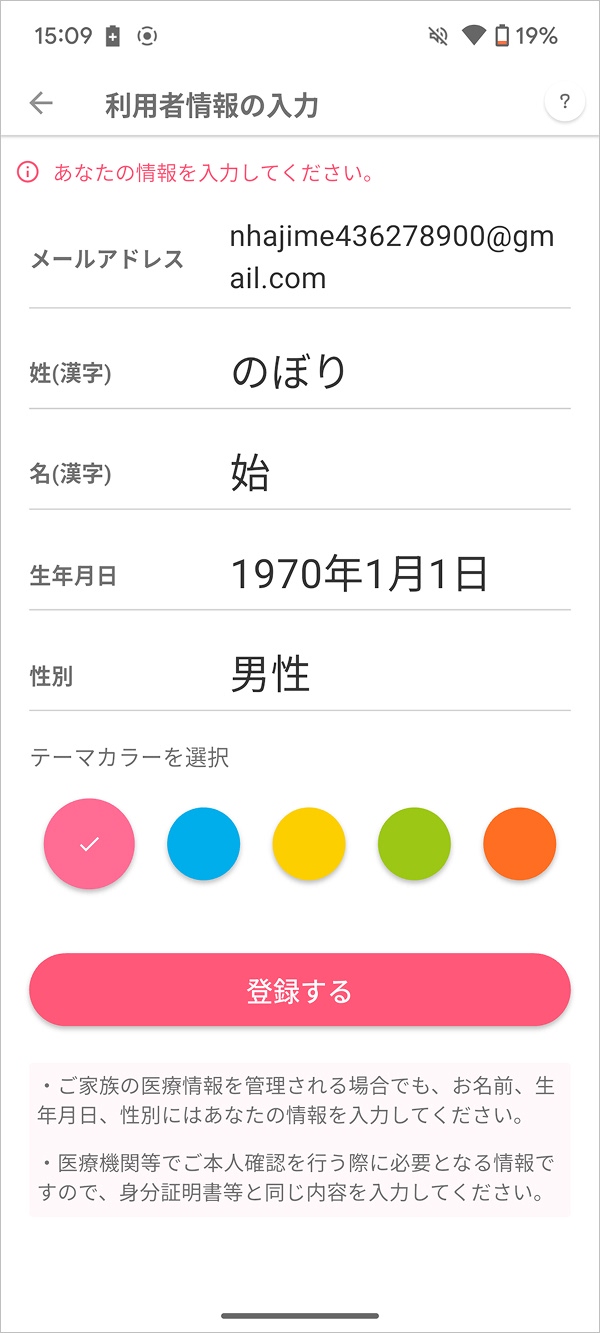Open the 生年月日 birth date picker
This screenshot has width=600, height=1333.
(400, 575)
